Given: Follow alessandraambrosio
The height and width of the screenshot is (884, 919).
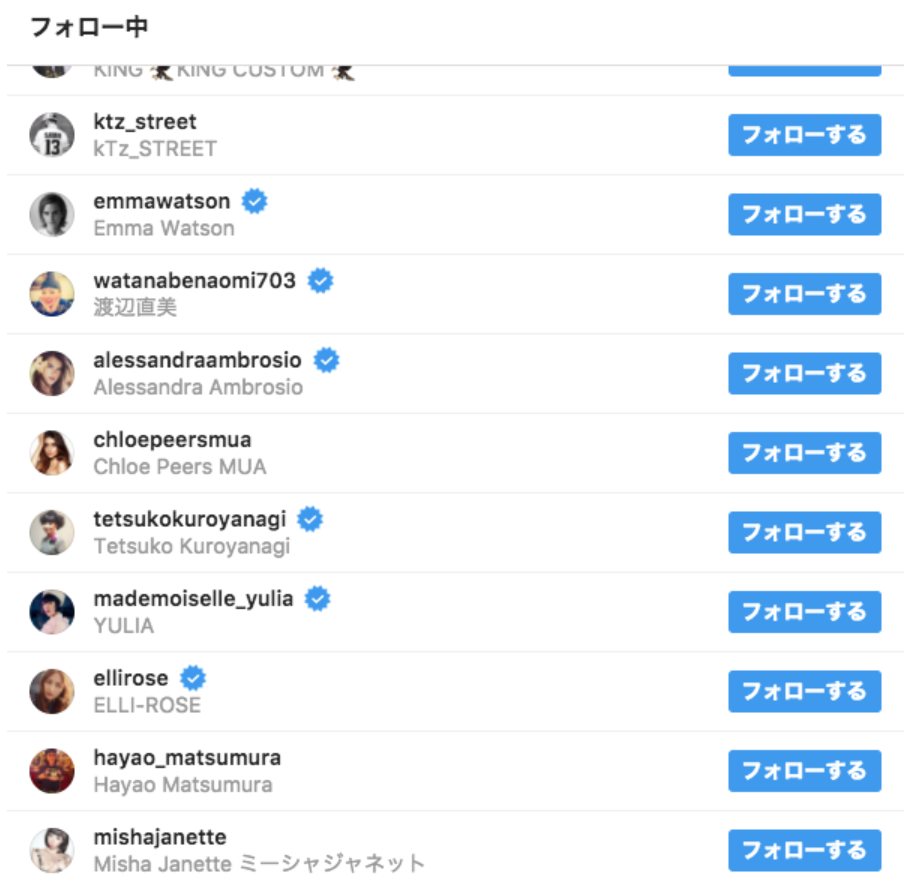Looking at the screenshot, I should (x=804, y=373).
